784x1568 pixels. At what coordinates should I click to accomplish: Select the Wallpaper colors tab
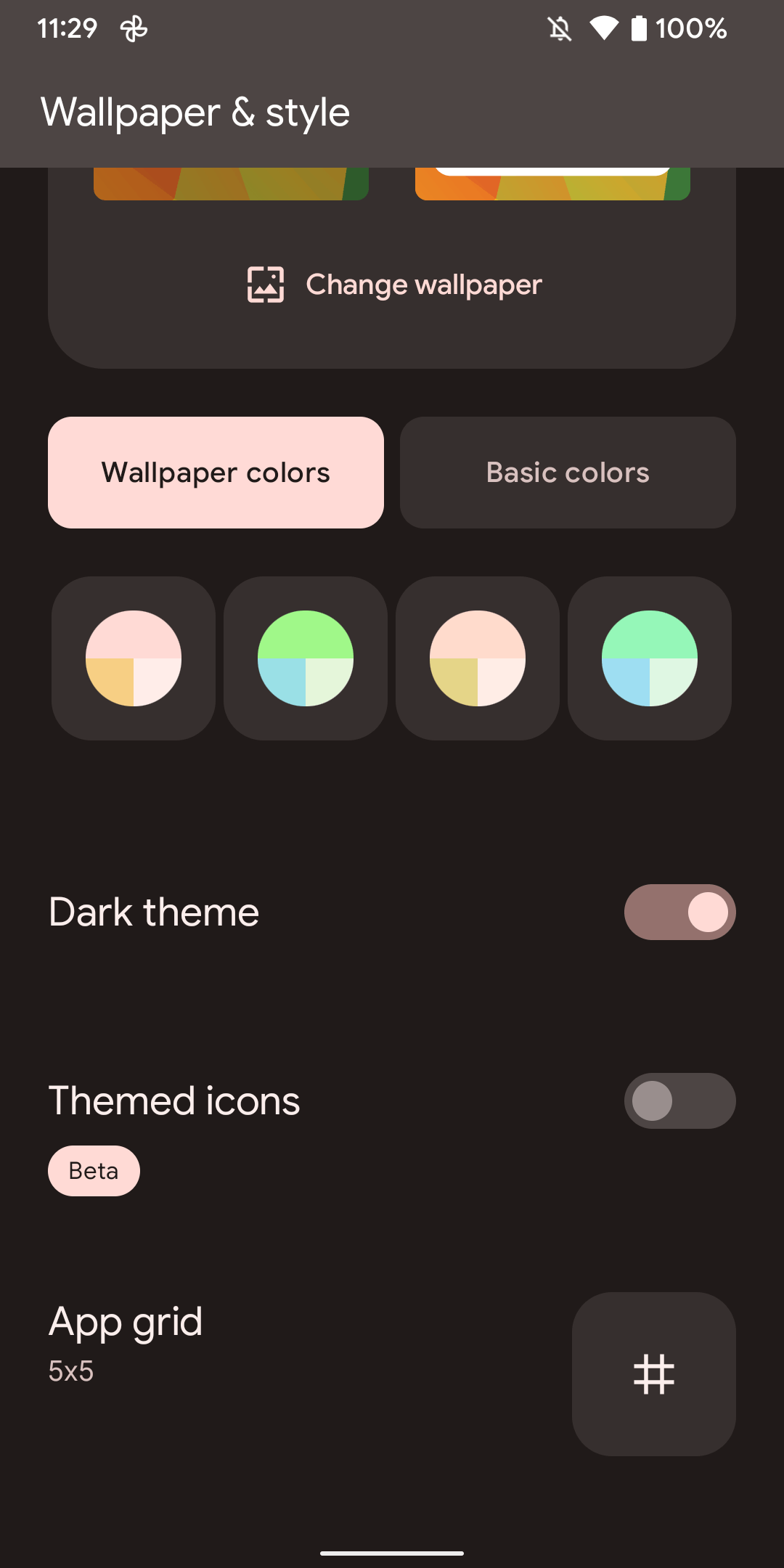[x=216, y=473]
